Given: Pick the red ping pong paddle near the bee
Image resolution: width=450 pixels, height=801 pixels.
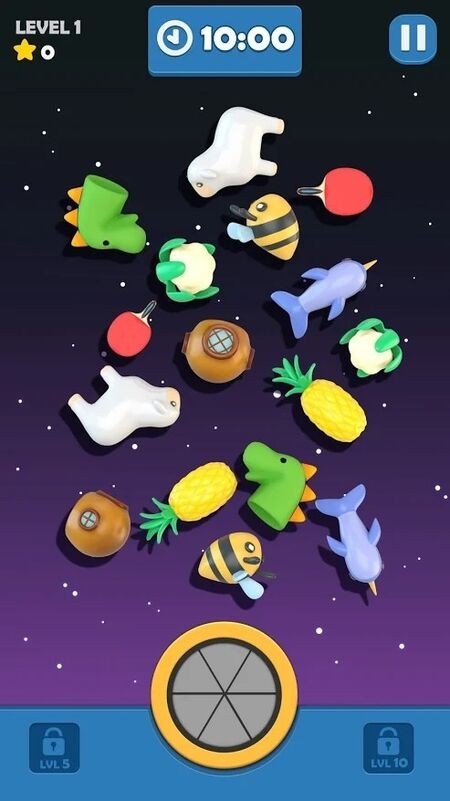Looking at the screenshot, I should coord(338,191).
